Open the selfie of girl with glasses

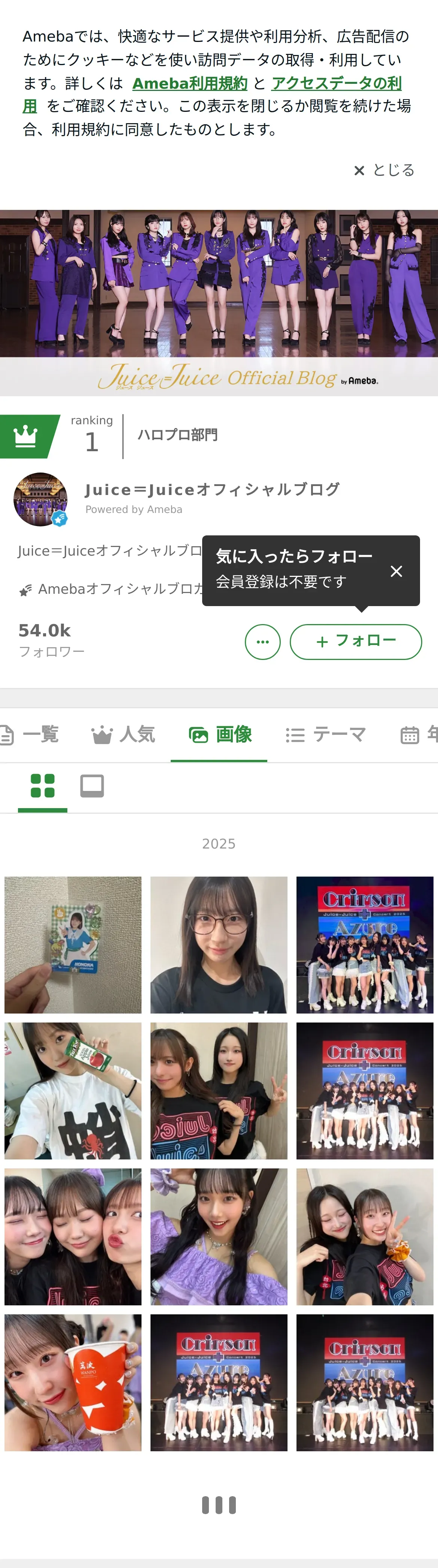219,945
